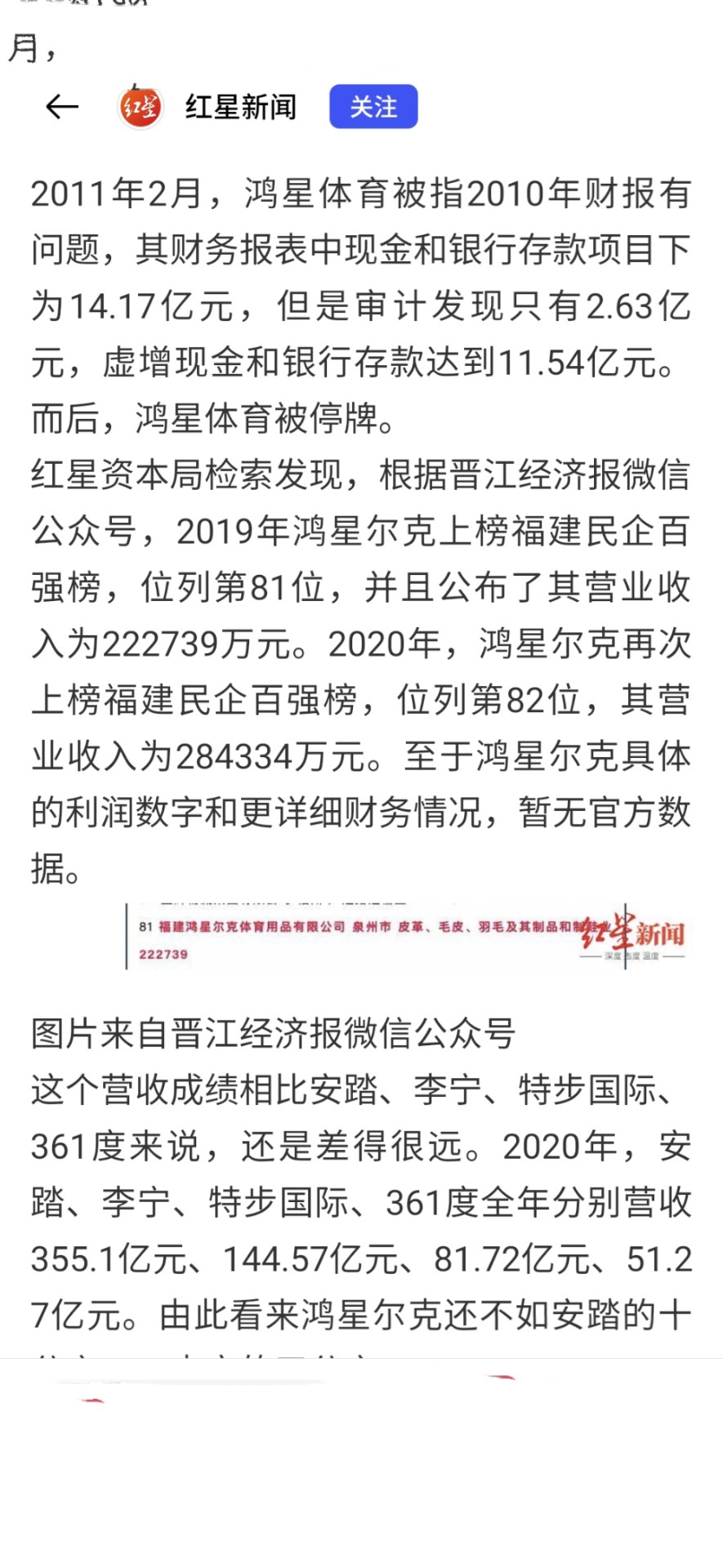Go back using the arrow icon
Viewport: 723px width, 1568px height.
(61, 107)
